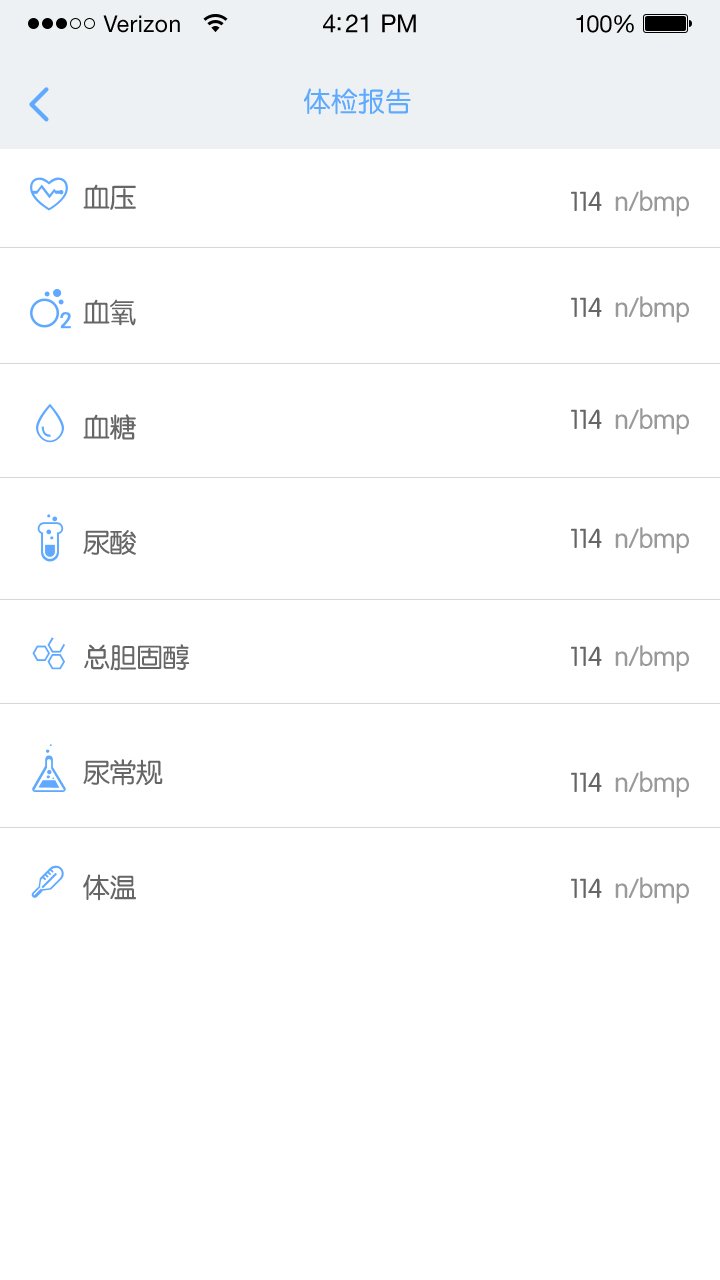
Task: Select the 血糖 entry
Action: [x=360, y=421]
